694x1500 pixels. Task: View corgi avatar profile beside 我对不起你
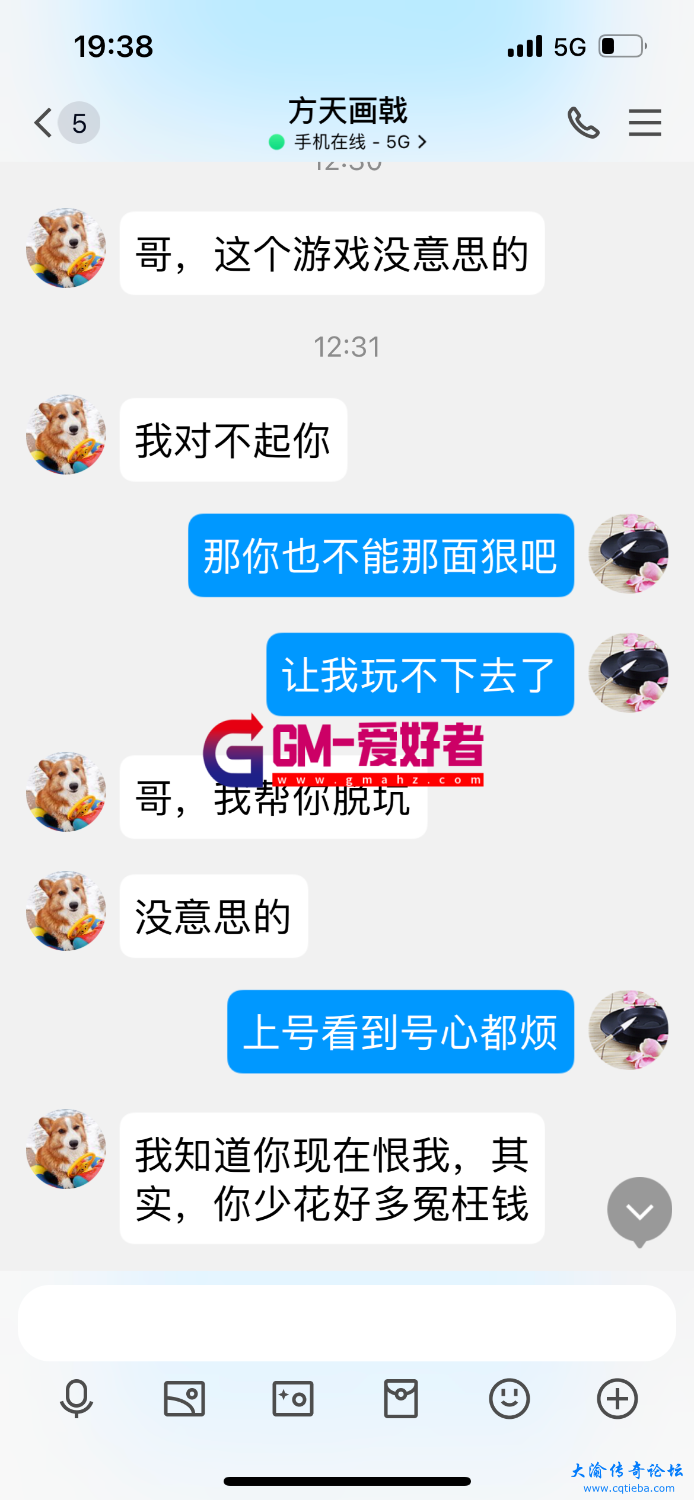click(66, 434)
